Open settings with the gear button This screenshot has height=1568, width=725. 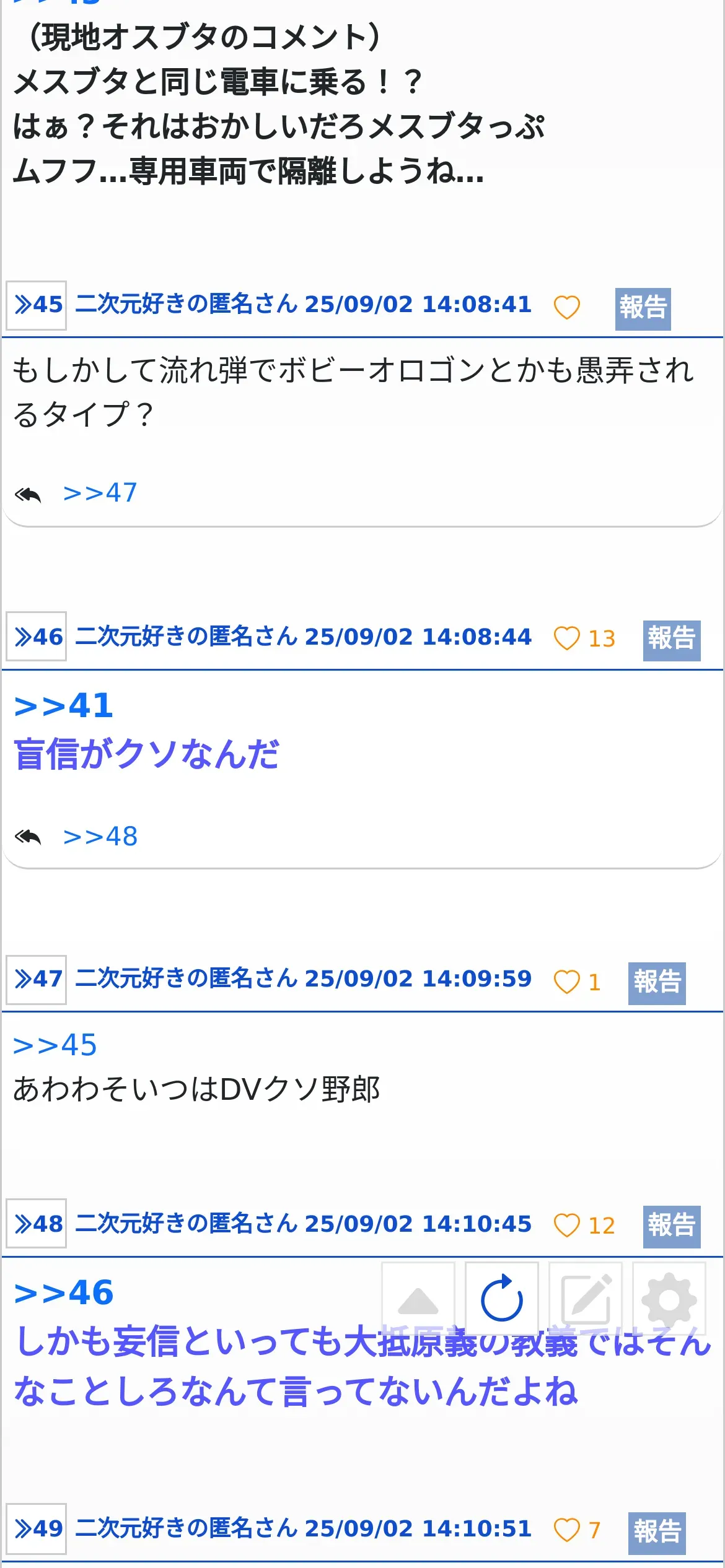coord(669,1299)
